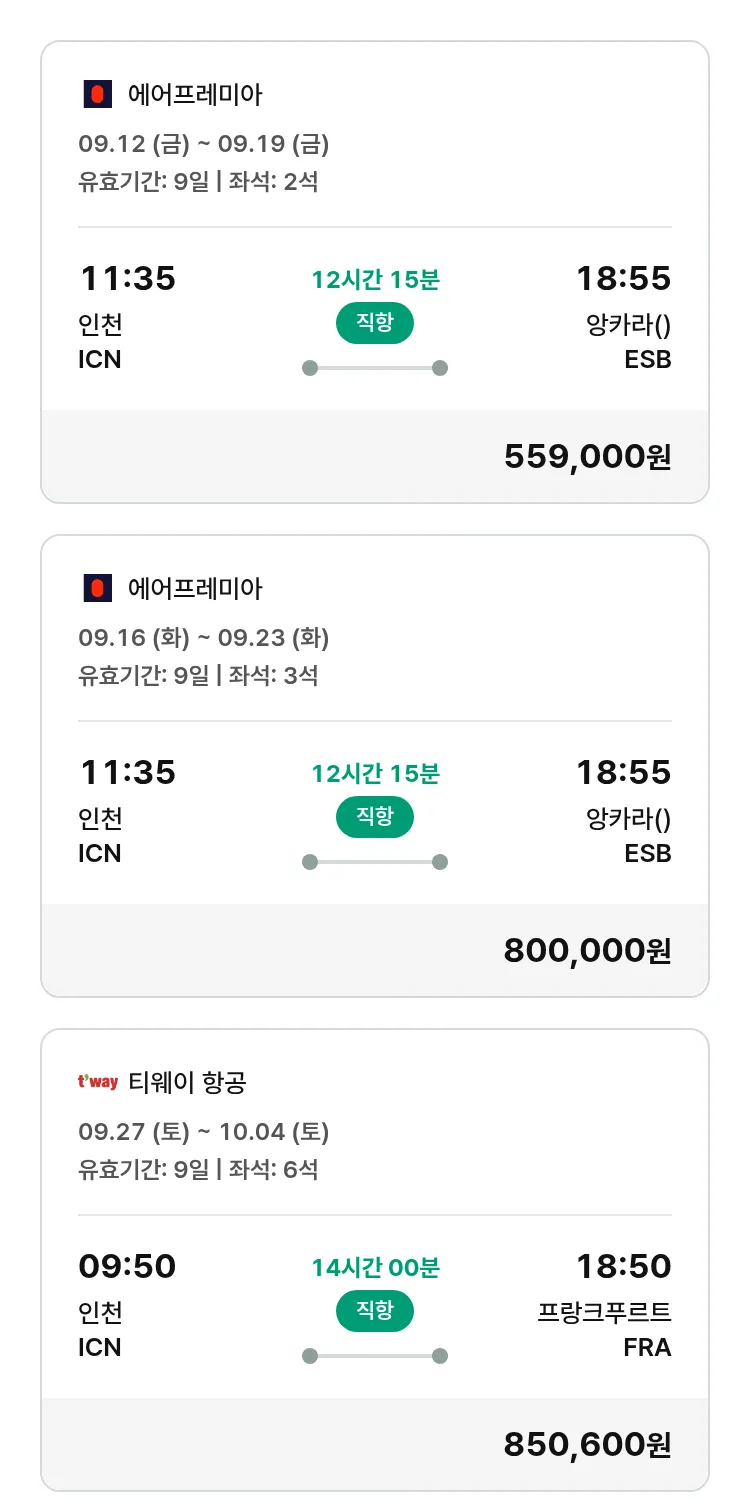Click the 직항 badge on the 09.12 flight
The height and width of the screenshot is (1510, 750).
click(x=374, y=324)
